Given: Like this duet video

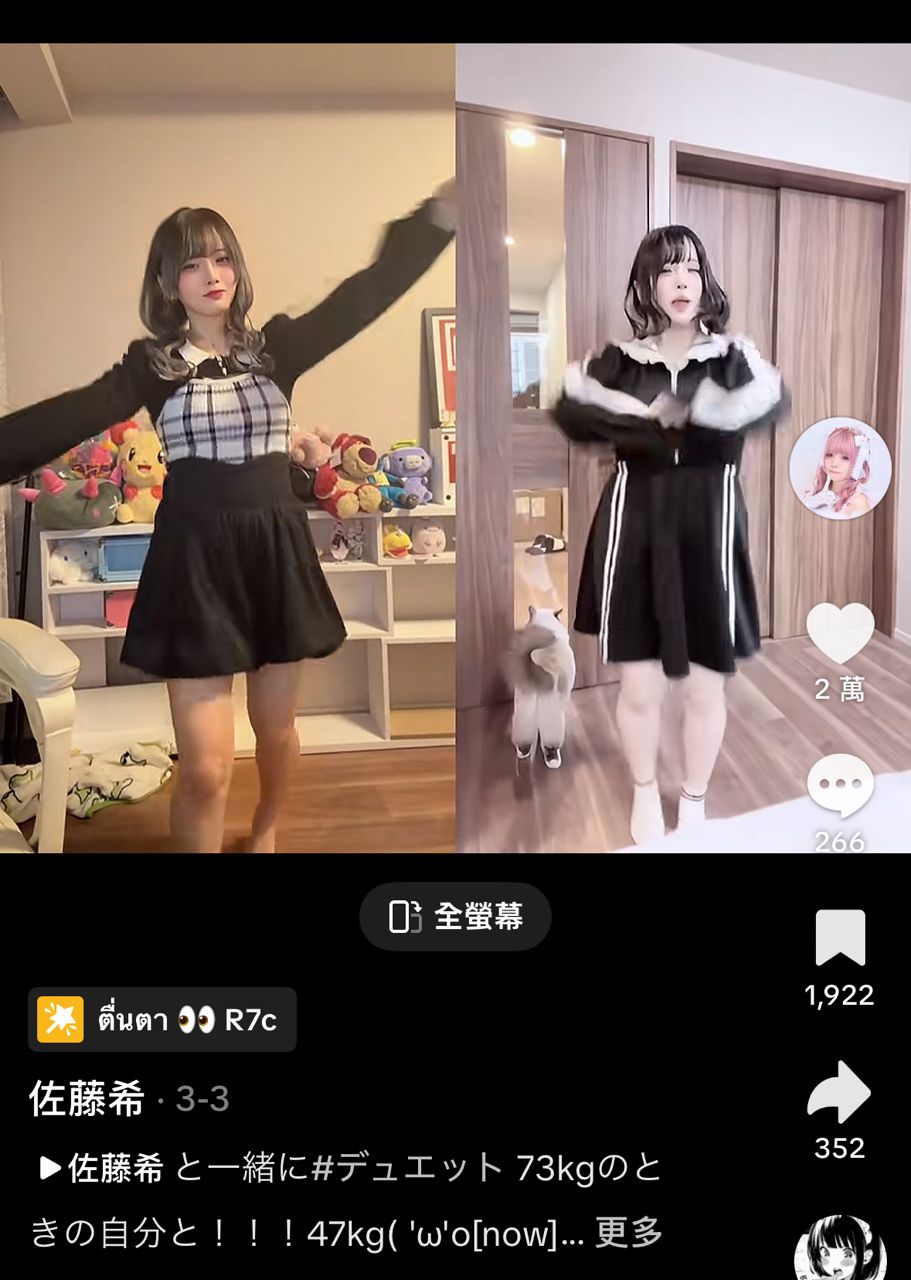Looking at the screenshot, I should (x=840, y=634).
